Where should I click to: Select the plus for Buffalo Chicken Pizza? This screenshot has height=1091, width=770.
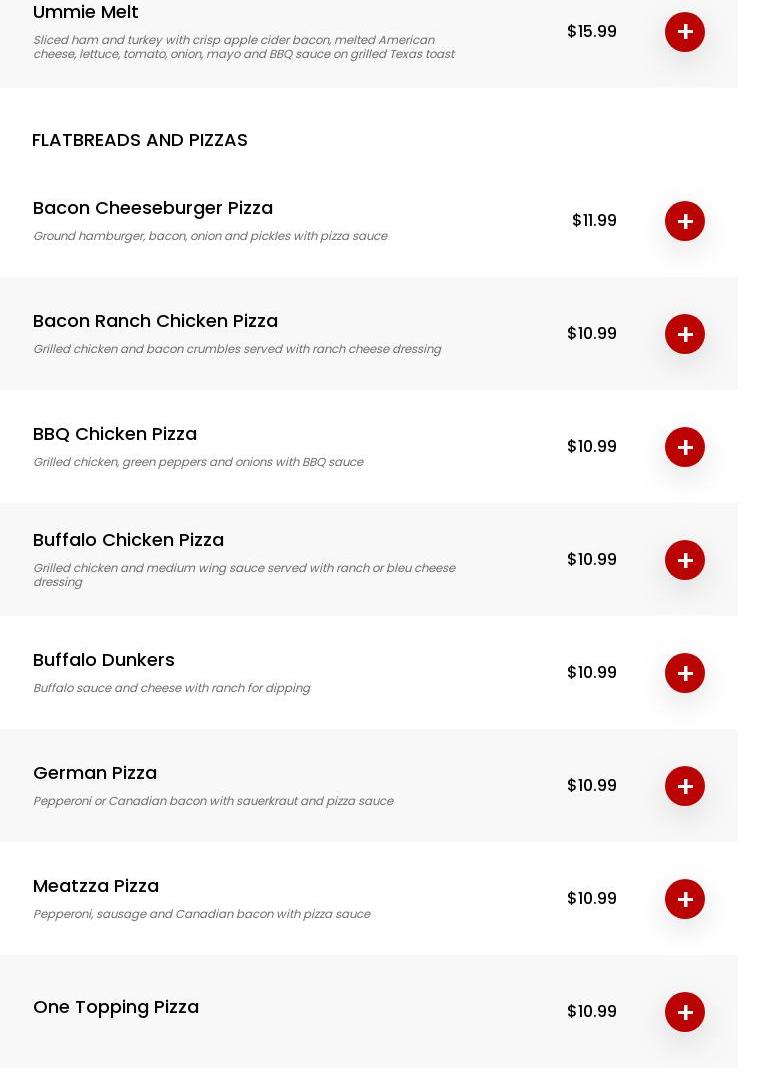(685, 560)
